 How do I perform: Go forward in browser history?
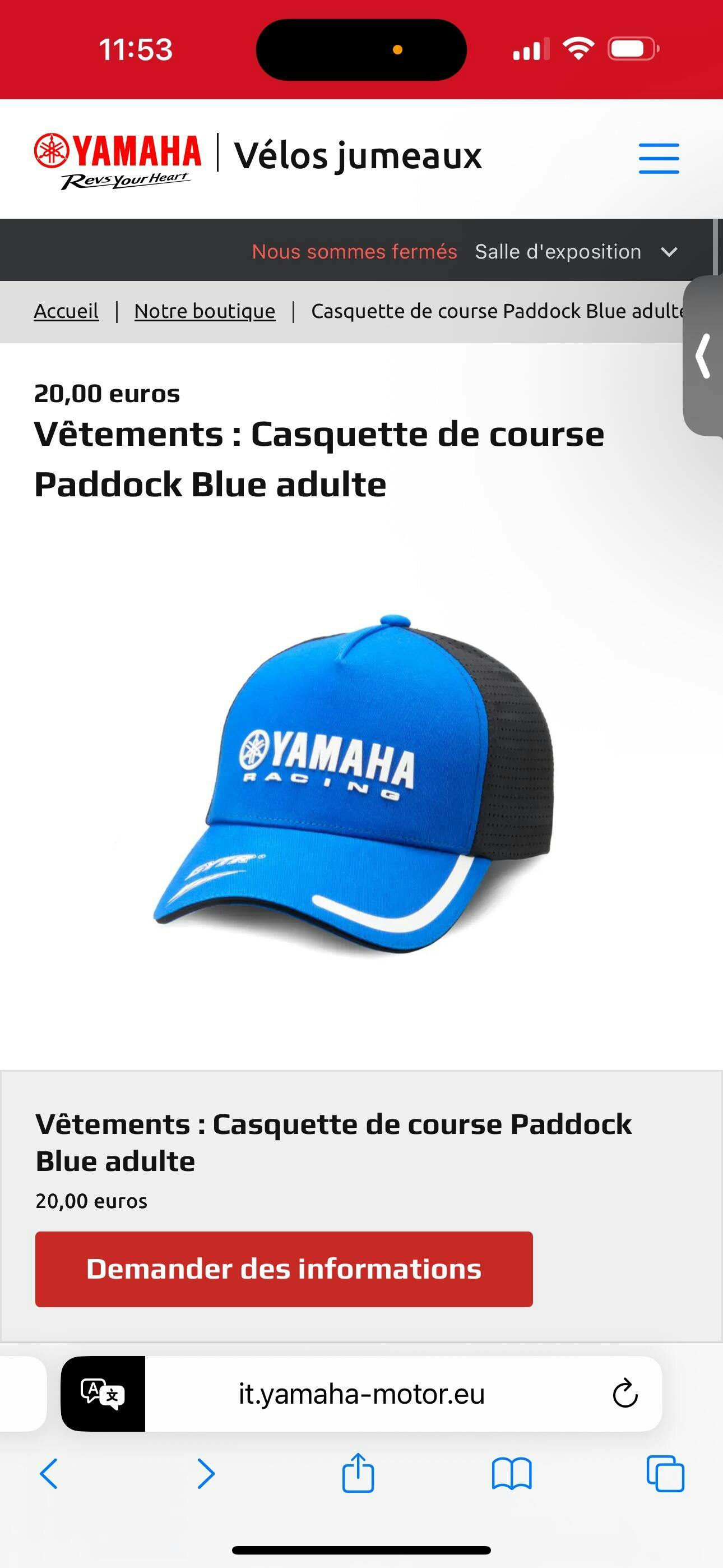click(x=206, y=1474)
